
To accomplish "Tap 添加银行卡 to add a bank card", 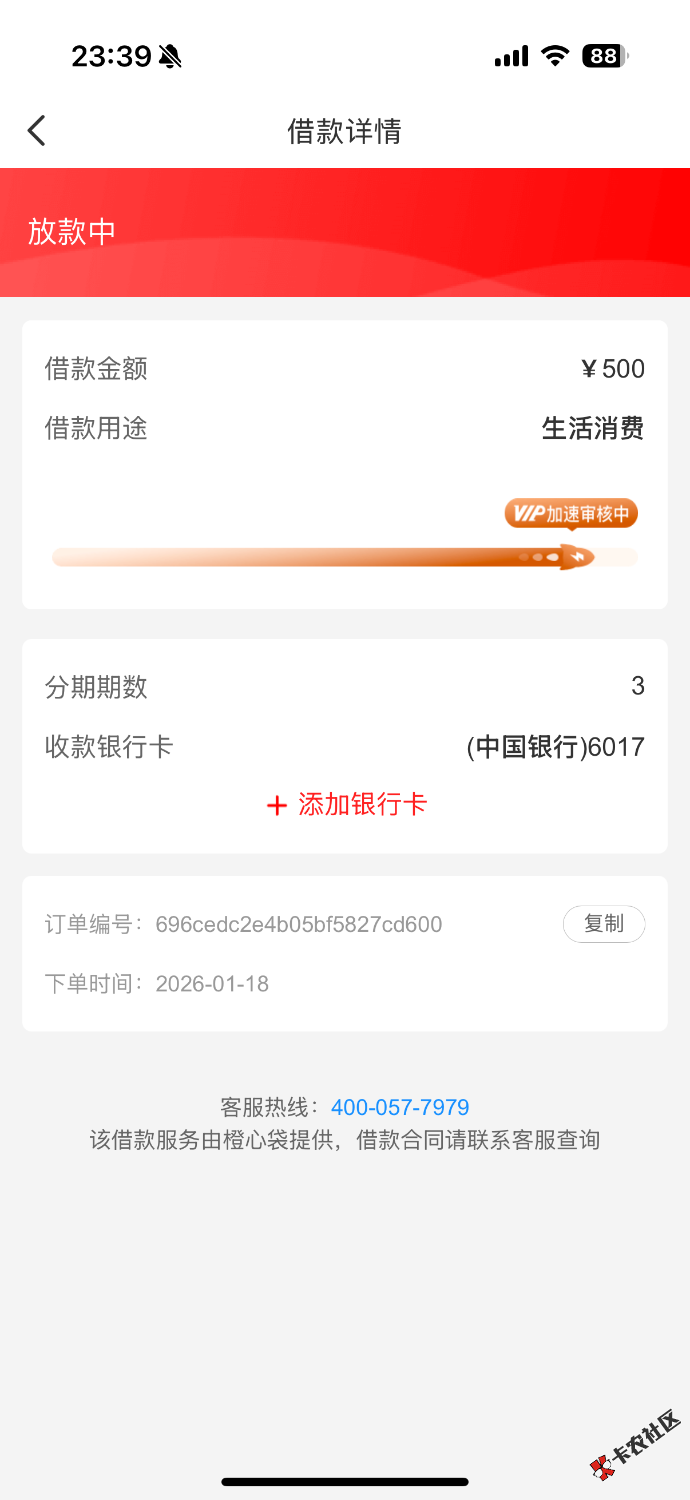I will click(347, 805).
